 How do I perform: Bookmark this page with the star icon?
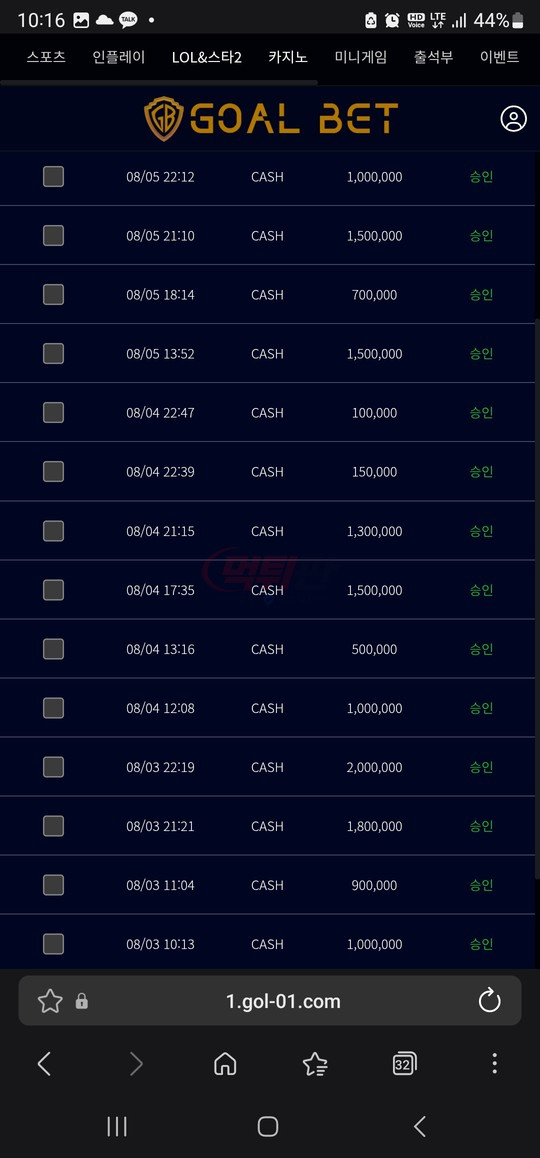pyautogui.click(x=50, y=1001)
